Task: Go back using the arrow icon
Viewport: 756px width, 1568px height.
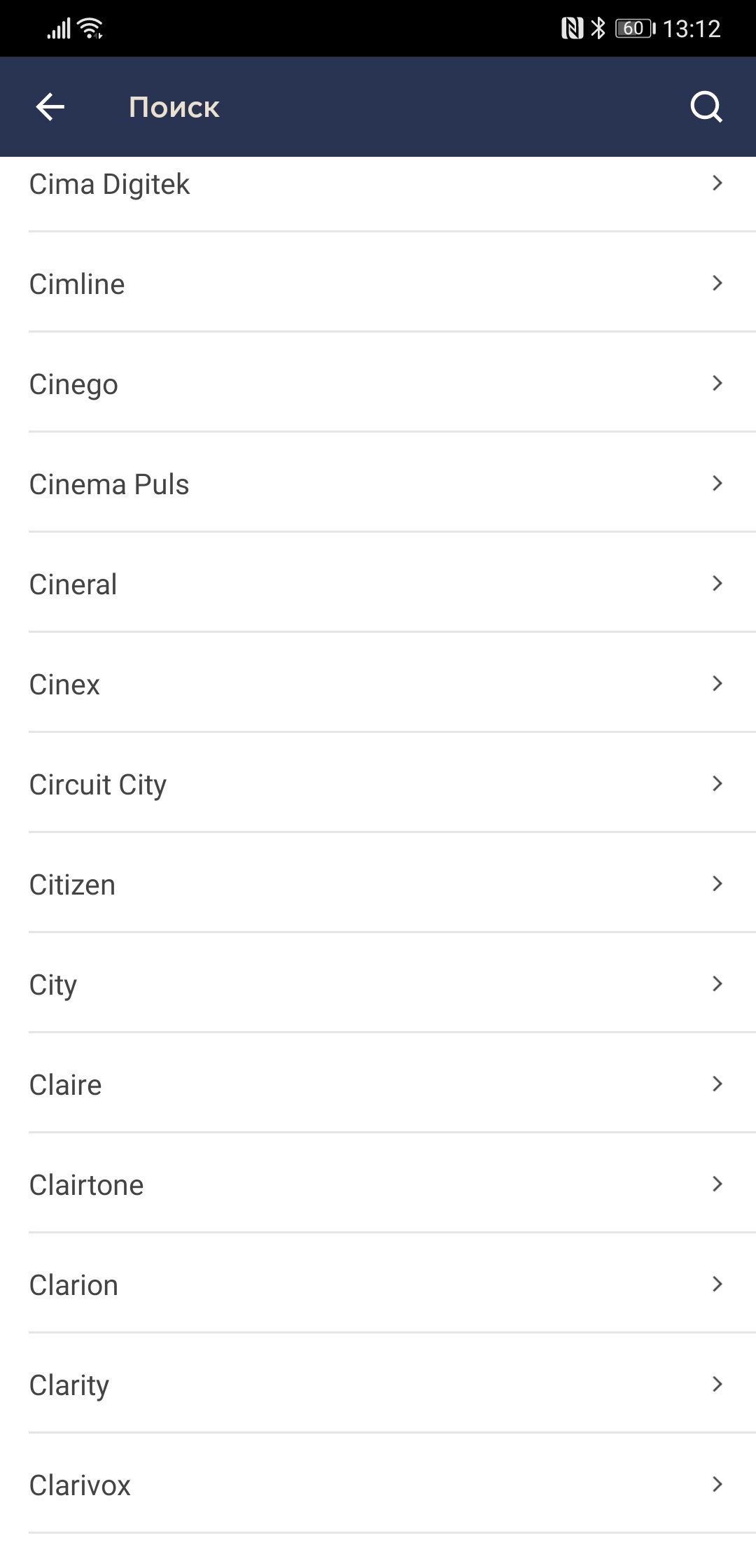Action: pos(50,107)
